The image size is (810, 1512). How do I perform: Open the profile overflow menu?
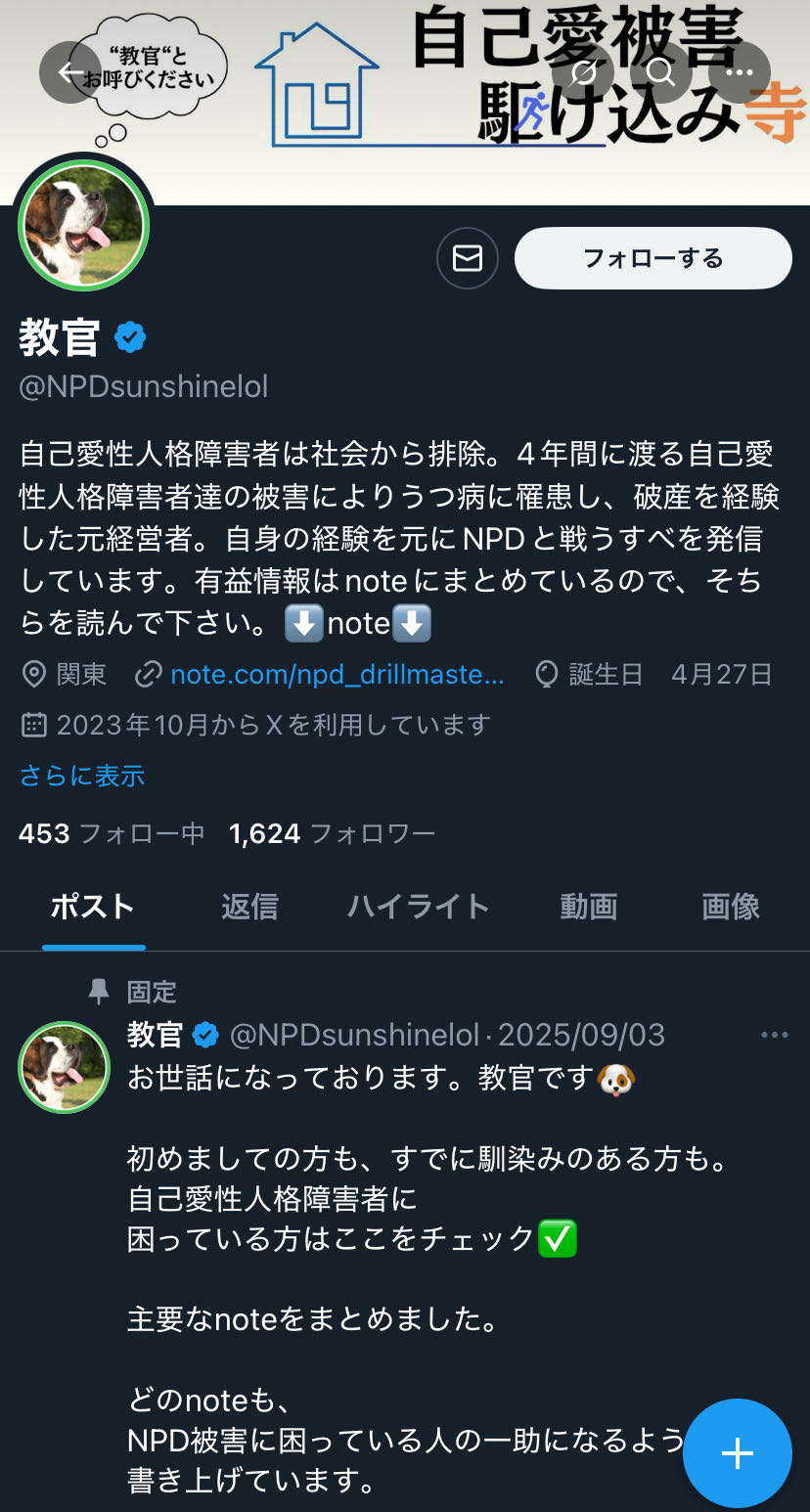pos(739,72)
